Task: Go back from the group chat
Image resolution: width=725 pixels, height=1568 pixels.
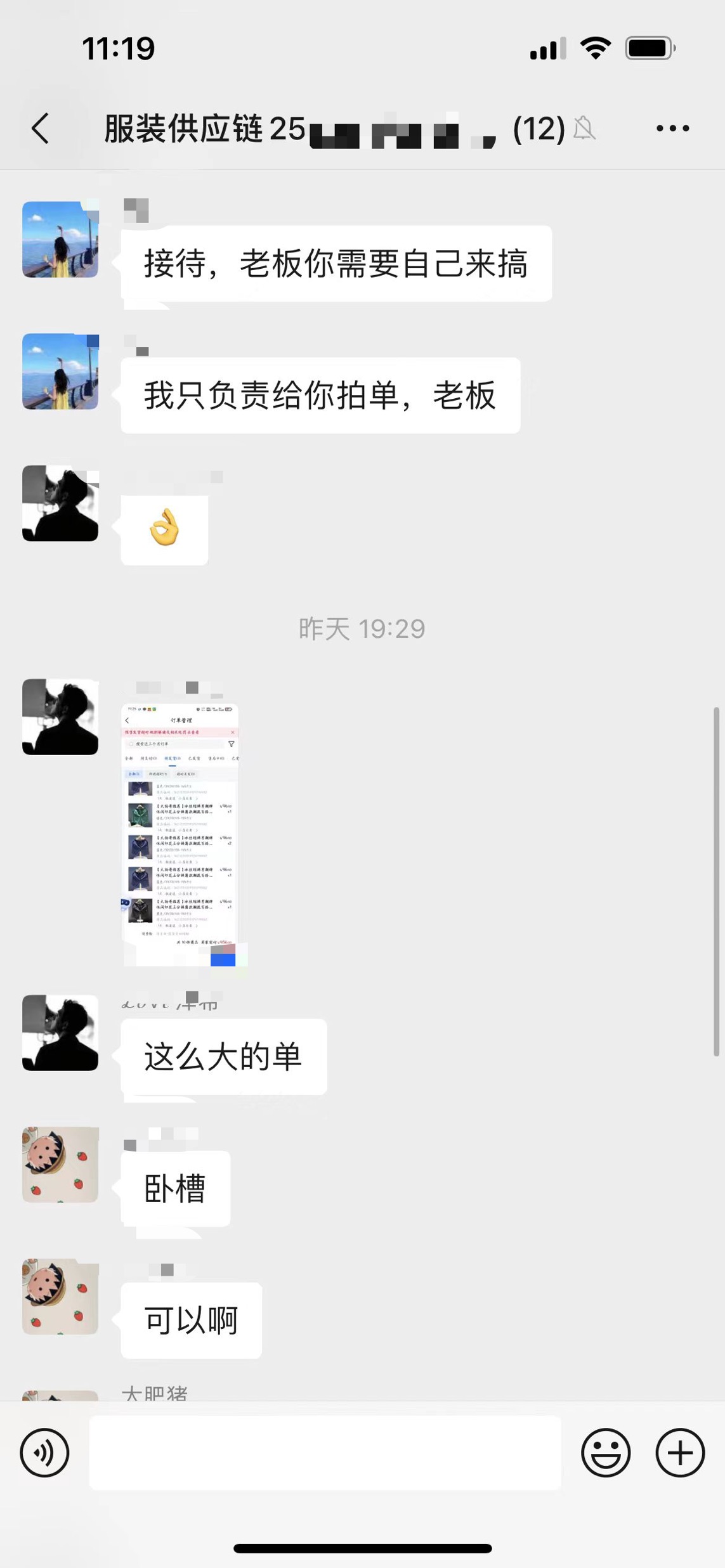Action: 41,129
